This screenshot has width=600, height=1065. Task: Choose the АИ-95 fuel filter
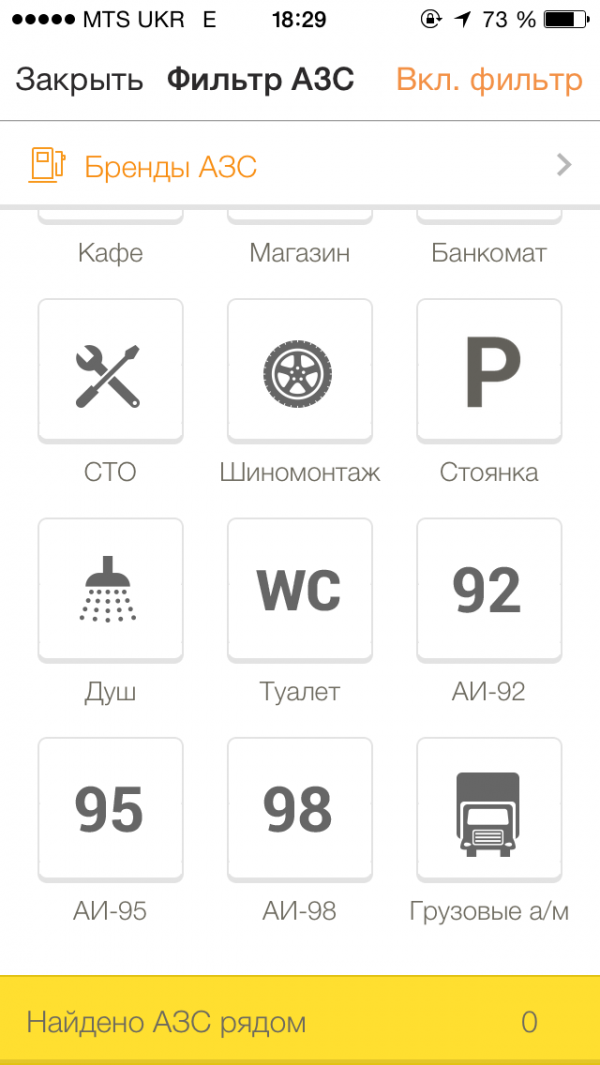(110, 810)
